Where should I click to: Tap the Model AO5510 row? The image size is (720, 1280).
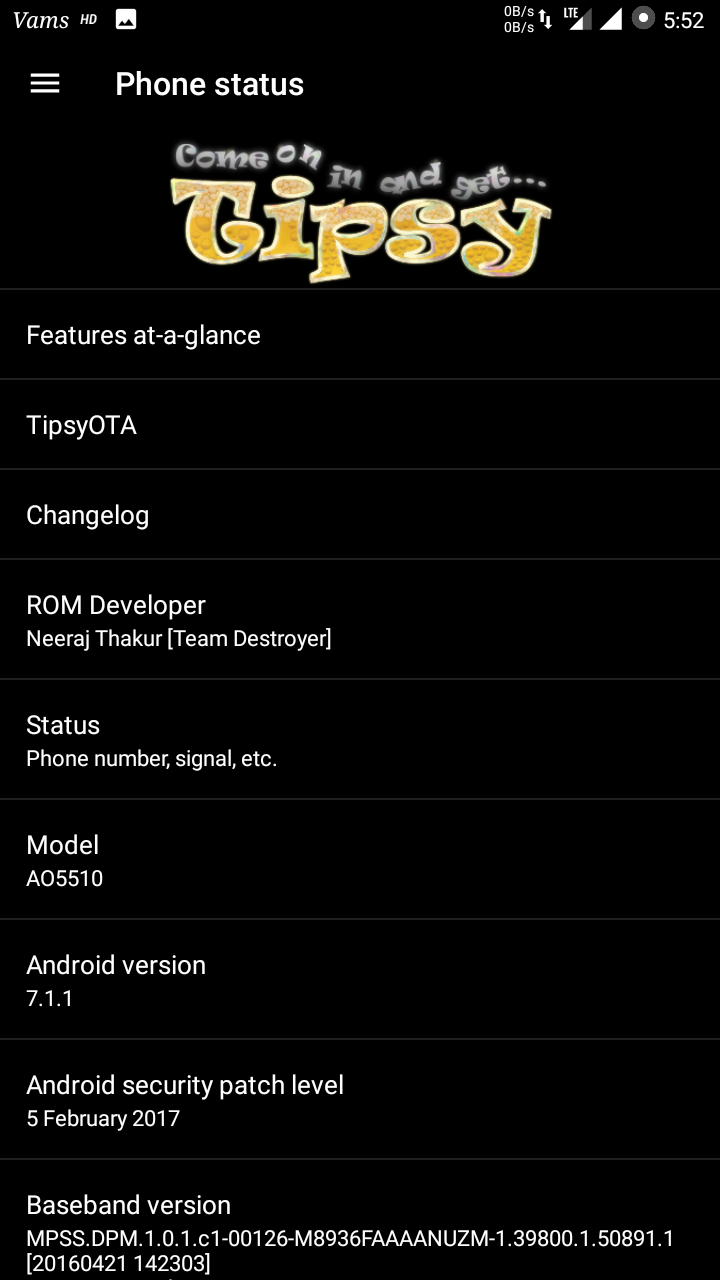360,860
